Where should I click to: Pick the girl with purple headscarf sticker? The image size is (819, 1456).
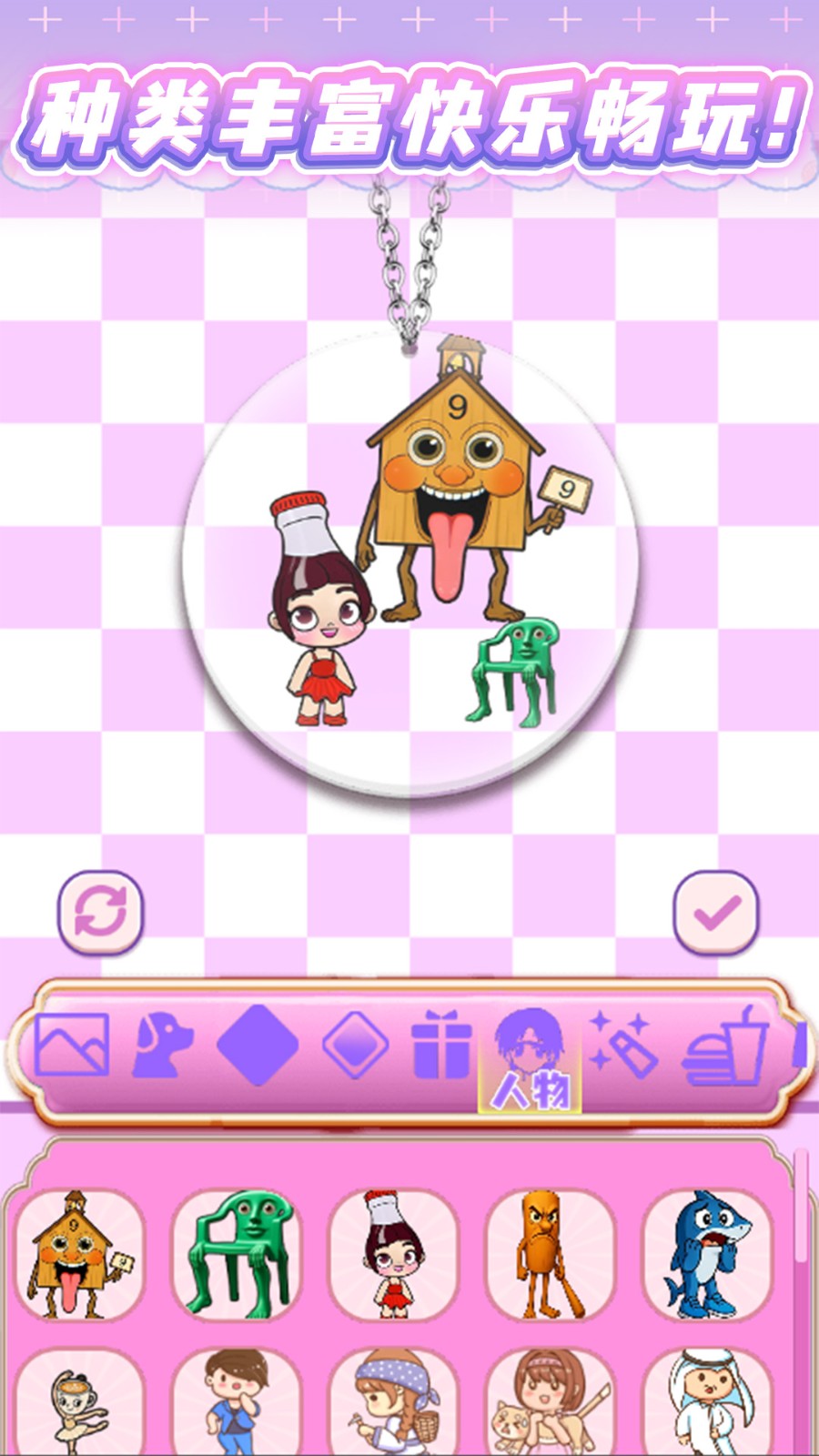tap(393, 1406)
